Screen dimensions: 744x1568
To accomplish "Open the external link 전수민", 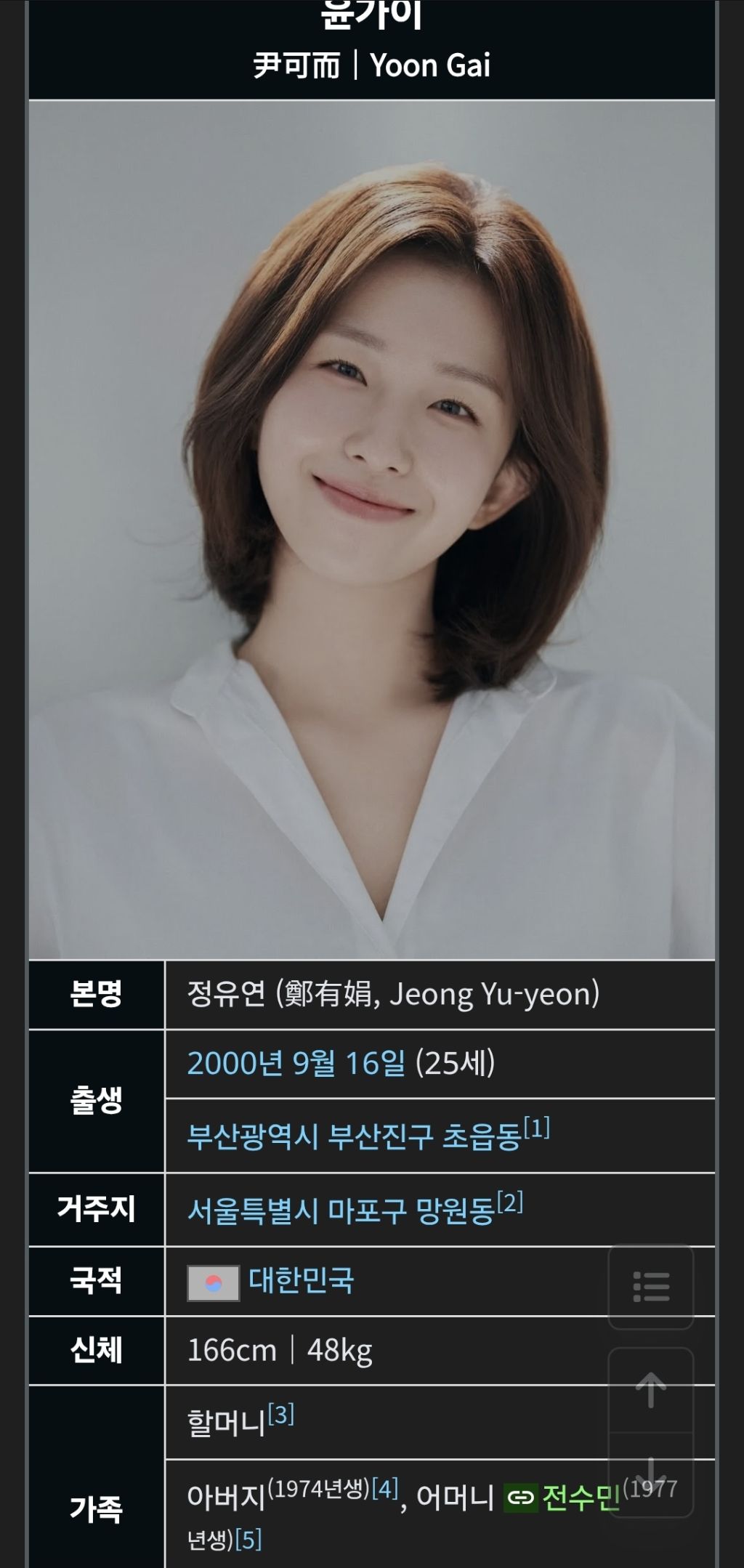I will coord(562,1498).
